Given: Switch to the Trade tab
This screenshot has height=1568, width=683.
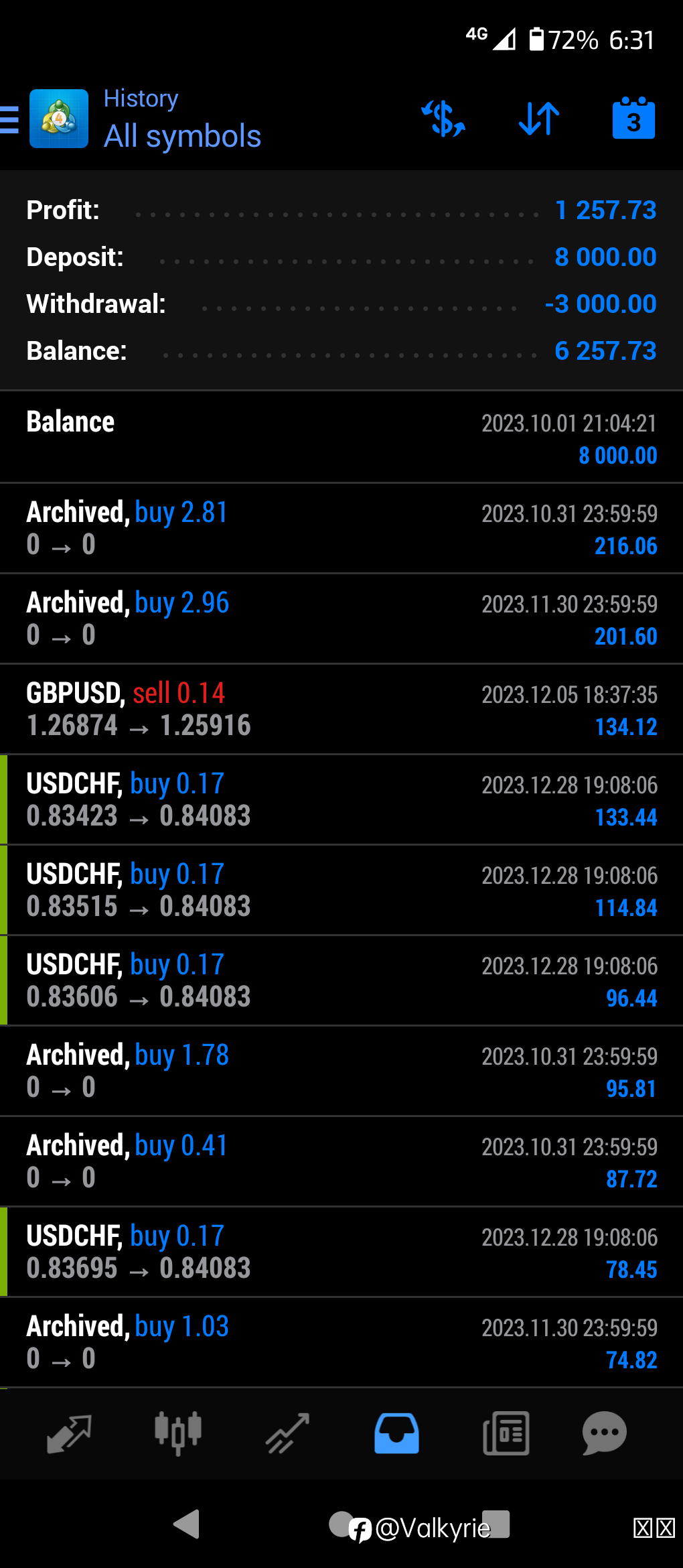Looking at the screenshot, I should pos(287,1433).
